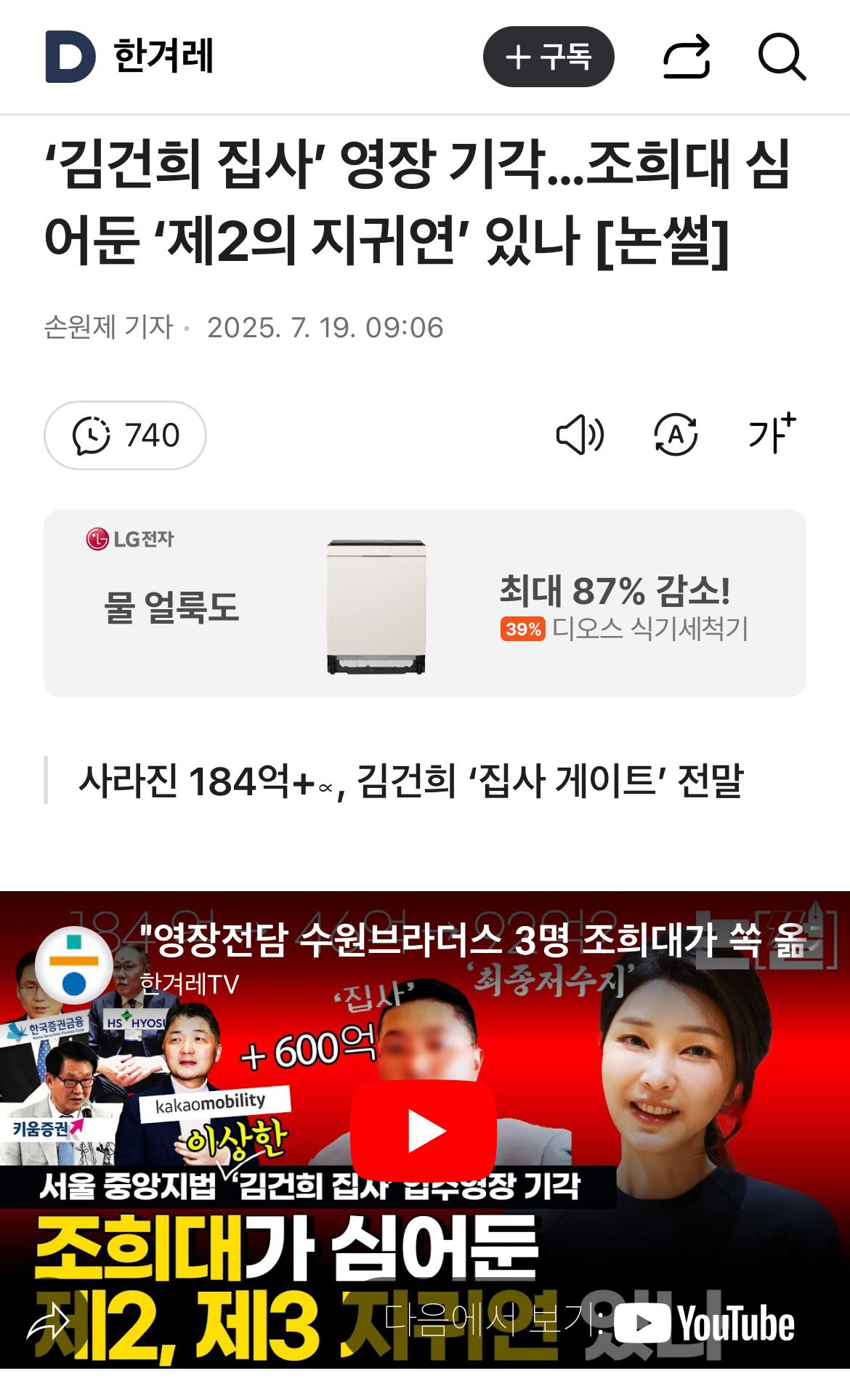Open 한겨레 publisher page

[x=163, y=57]
